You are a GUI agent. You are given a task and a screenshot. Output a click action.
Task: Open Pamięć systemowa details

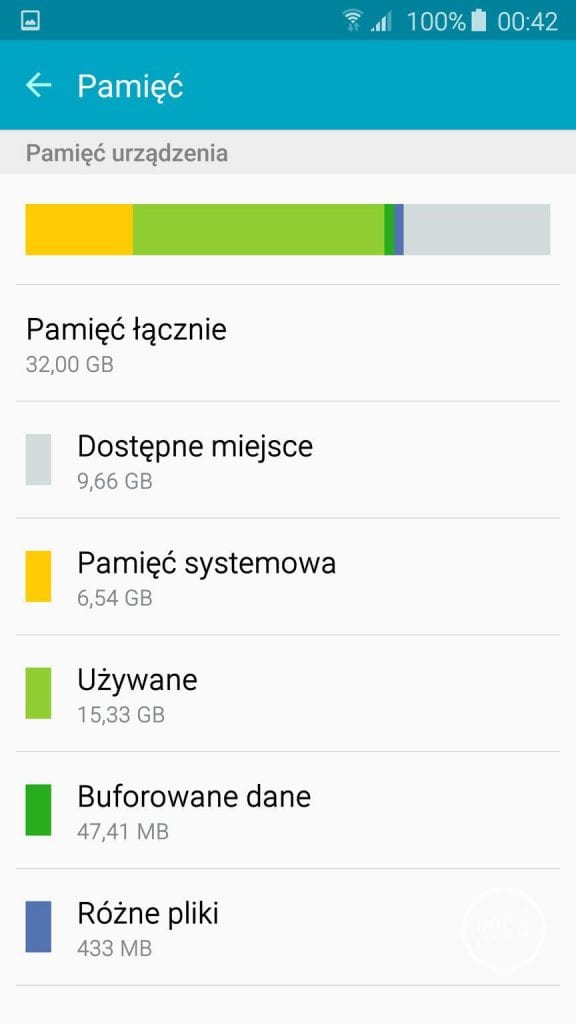coord(288,577)
